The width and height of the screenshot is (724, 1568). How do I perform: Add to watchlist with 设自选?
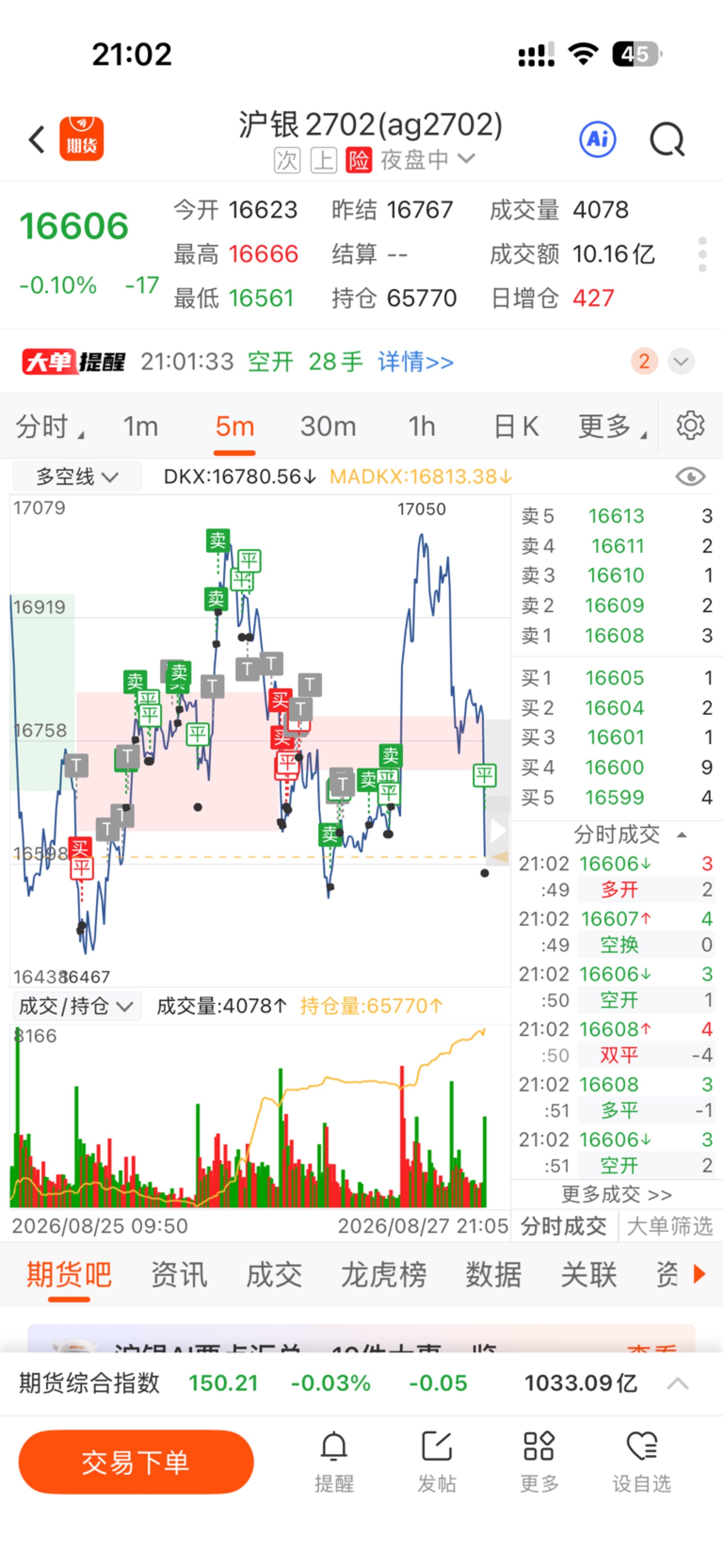[x=642, y=1462]
